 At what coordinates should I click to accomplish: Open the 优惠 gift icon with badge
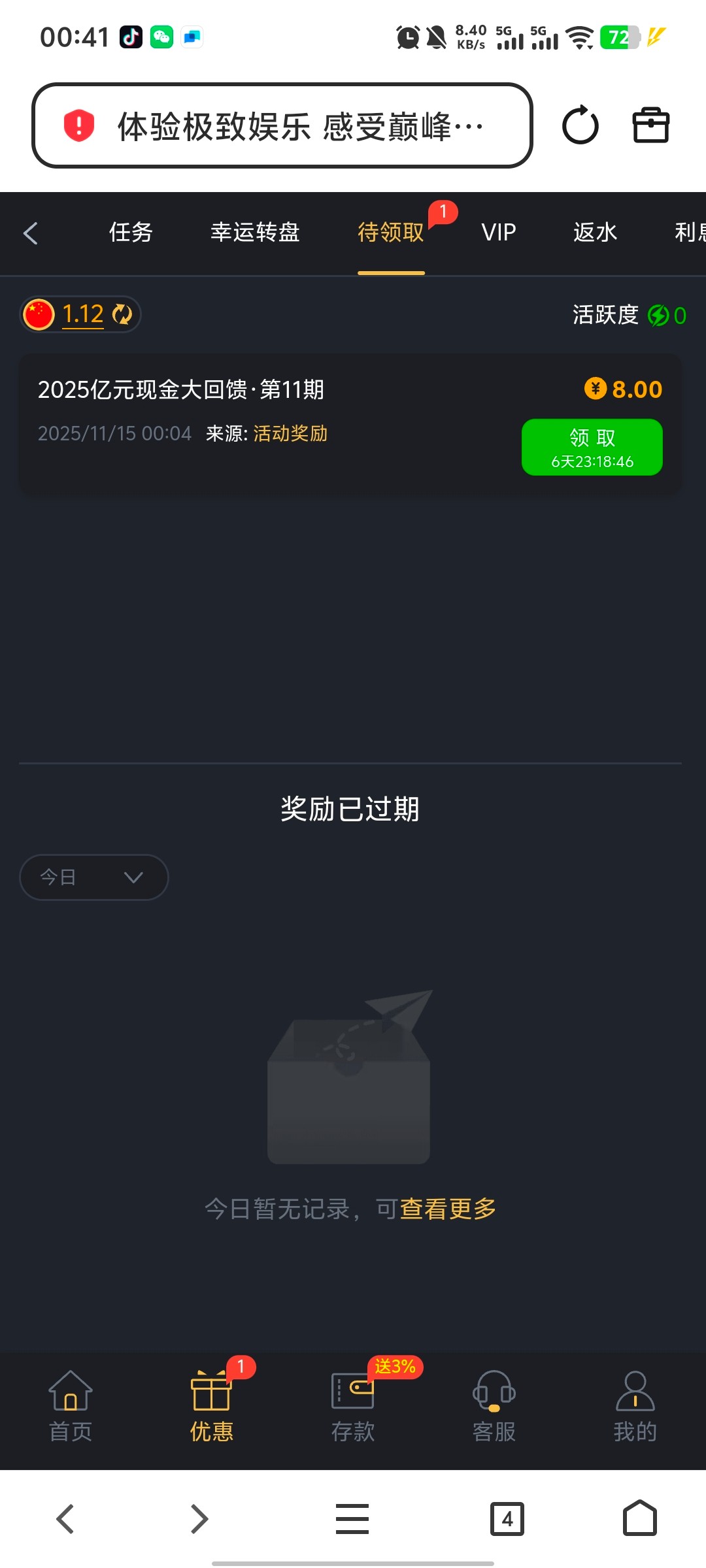click(211, 1392)
